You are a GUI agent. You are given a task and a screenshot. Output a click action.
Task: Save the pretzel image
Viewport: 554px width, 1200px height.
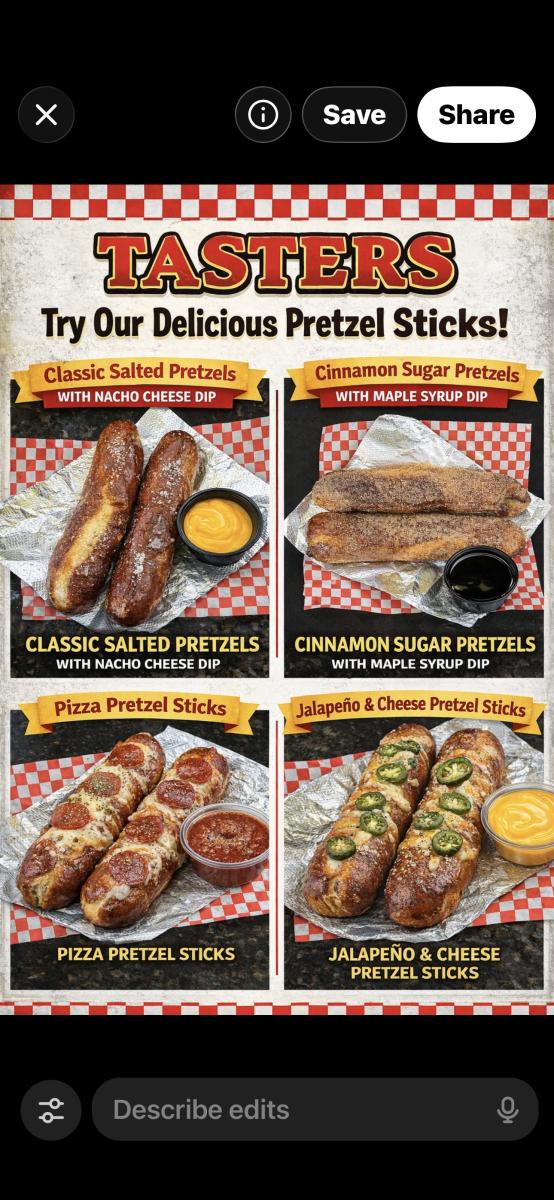coord(354,115)
